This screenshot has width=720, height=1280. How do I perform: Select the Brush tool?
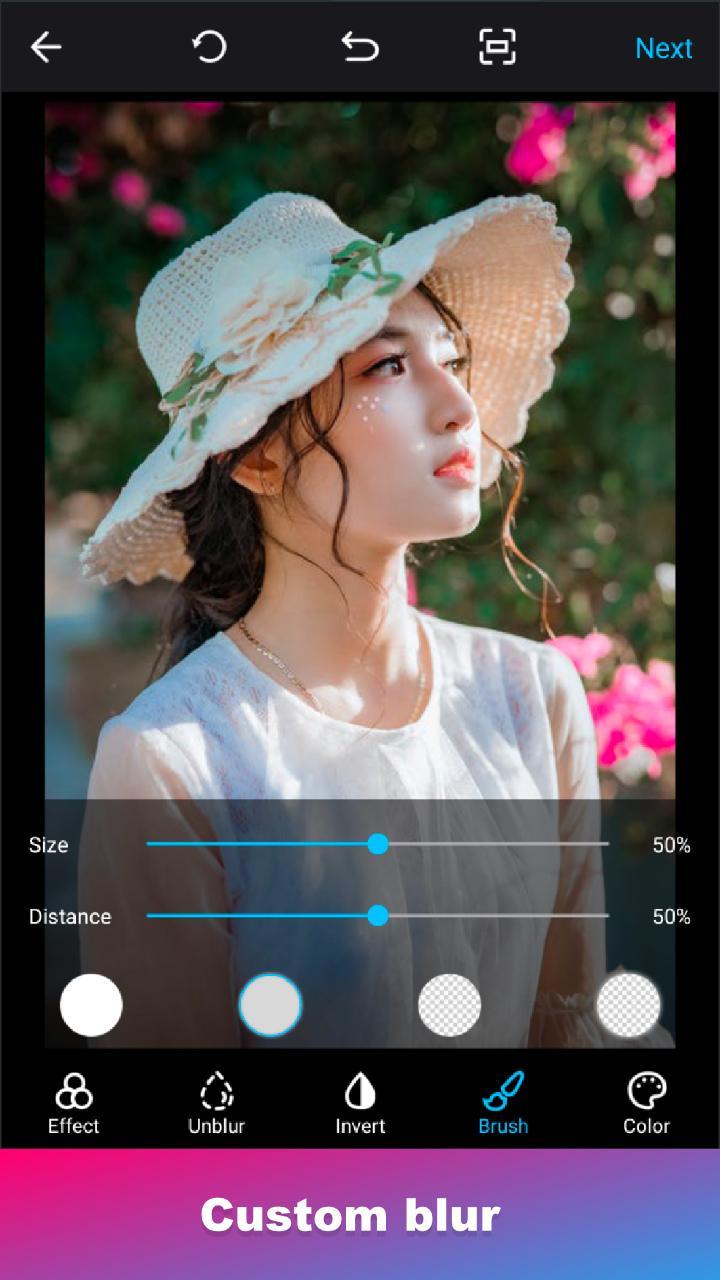(x=503, y=1103)
